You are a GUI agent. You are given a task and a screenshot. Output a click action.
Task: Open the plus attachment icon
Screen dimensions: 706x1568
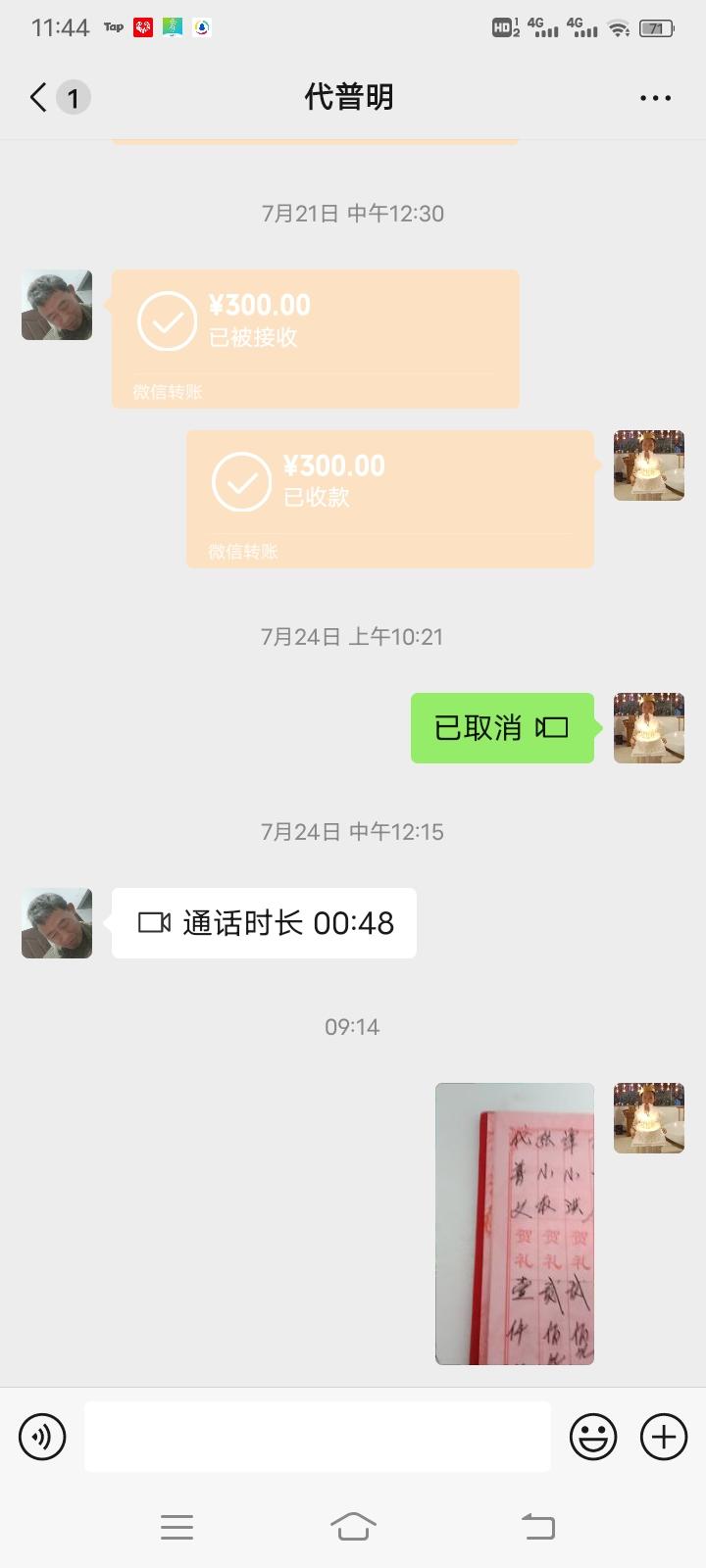coord(663,1437)
